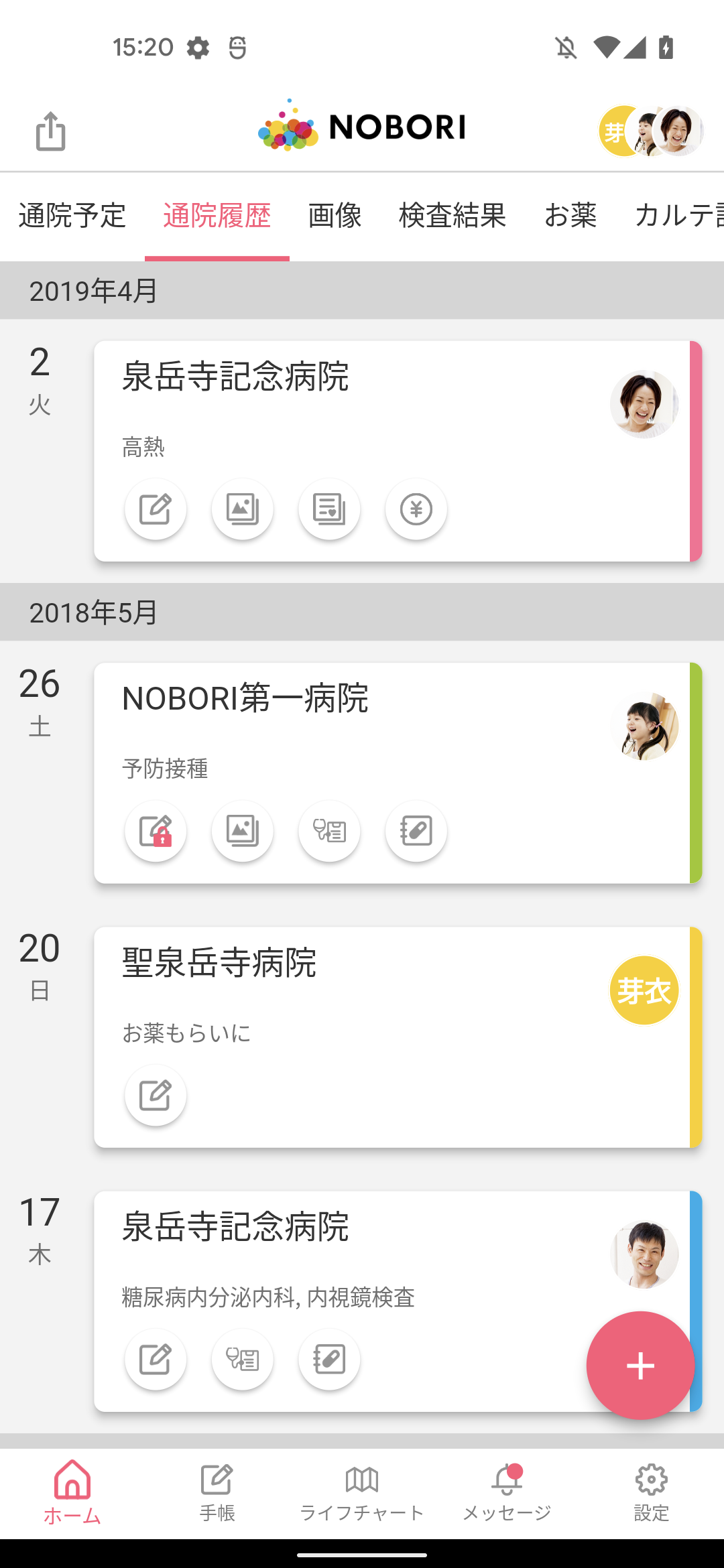Viewport: 724px width, 1568px height.
Task: Open the ライフチャート tab
Action: pyautogui.click(x=361, y=1492)
